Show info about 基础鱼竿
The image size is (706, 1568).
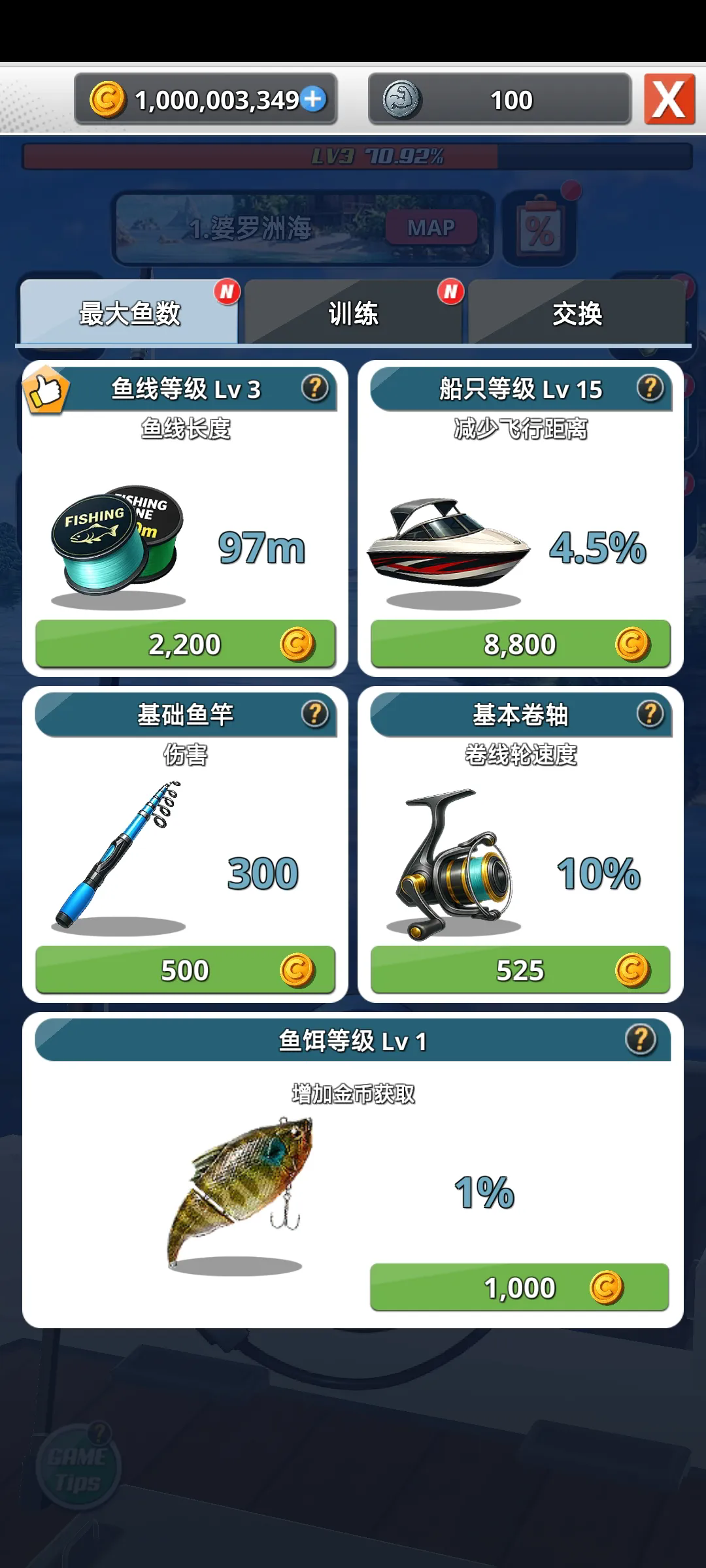314,713
